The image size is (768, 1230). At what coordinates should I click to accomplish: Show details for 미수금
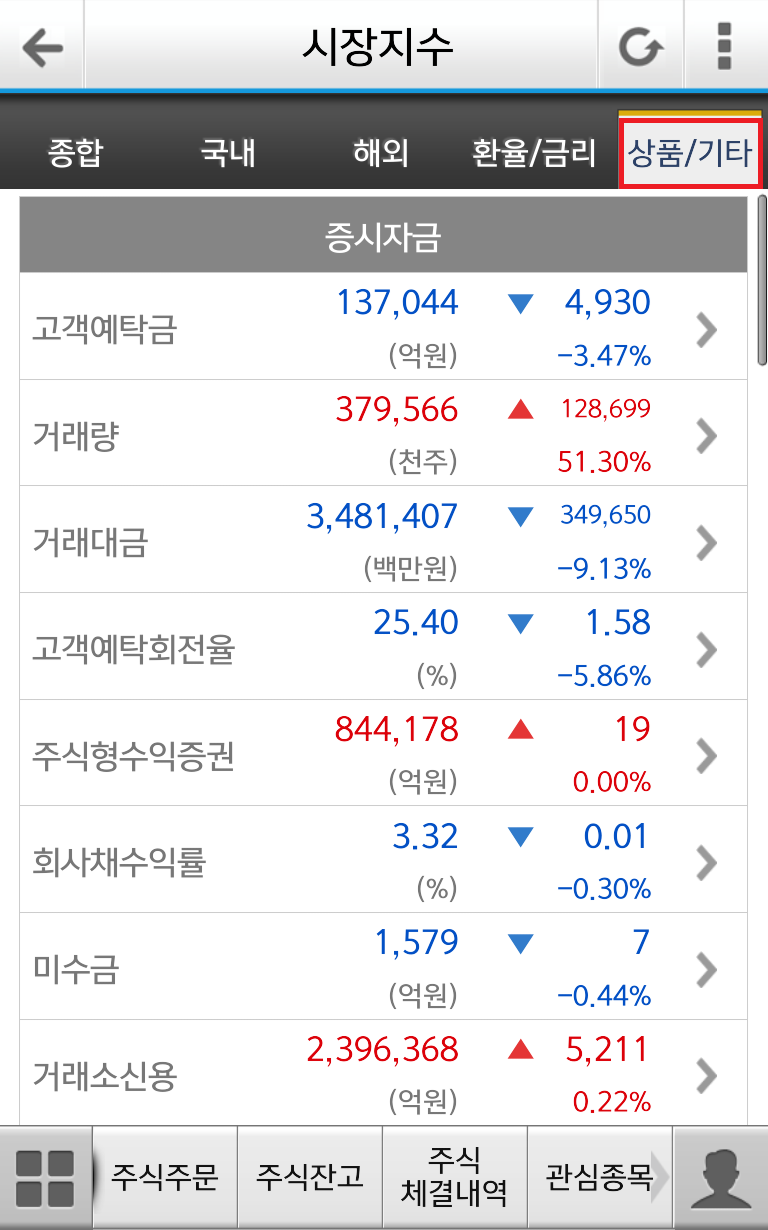pos(383,968)
